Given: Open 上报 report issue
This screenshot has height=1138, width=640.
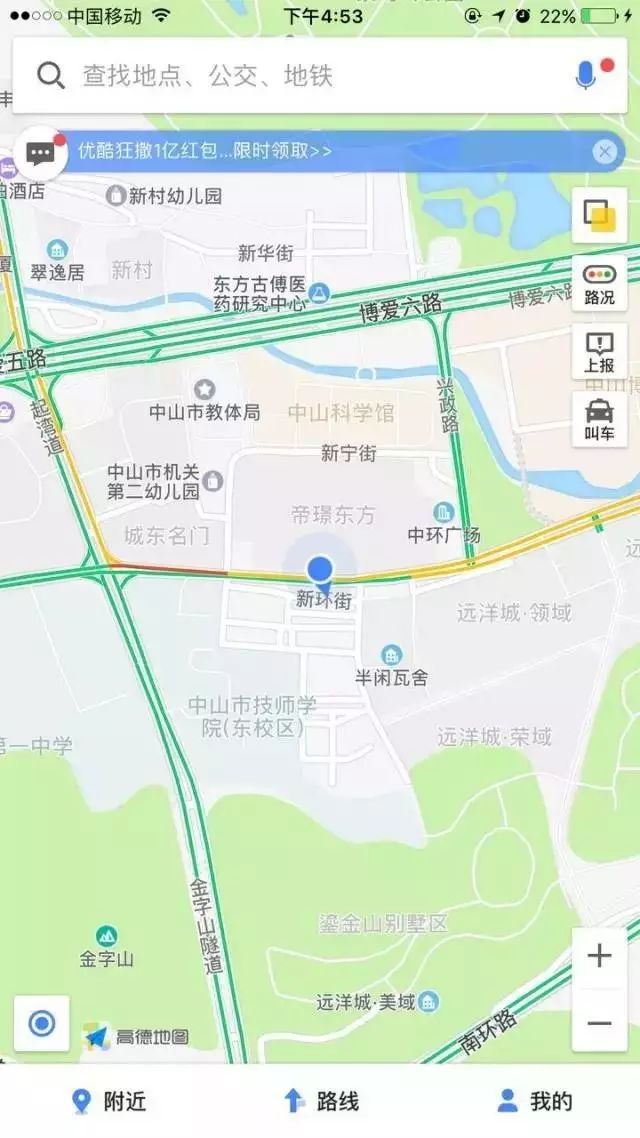Looking at the screenshot, I should [599, 351].
